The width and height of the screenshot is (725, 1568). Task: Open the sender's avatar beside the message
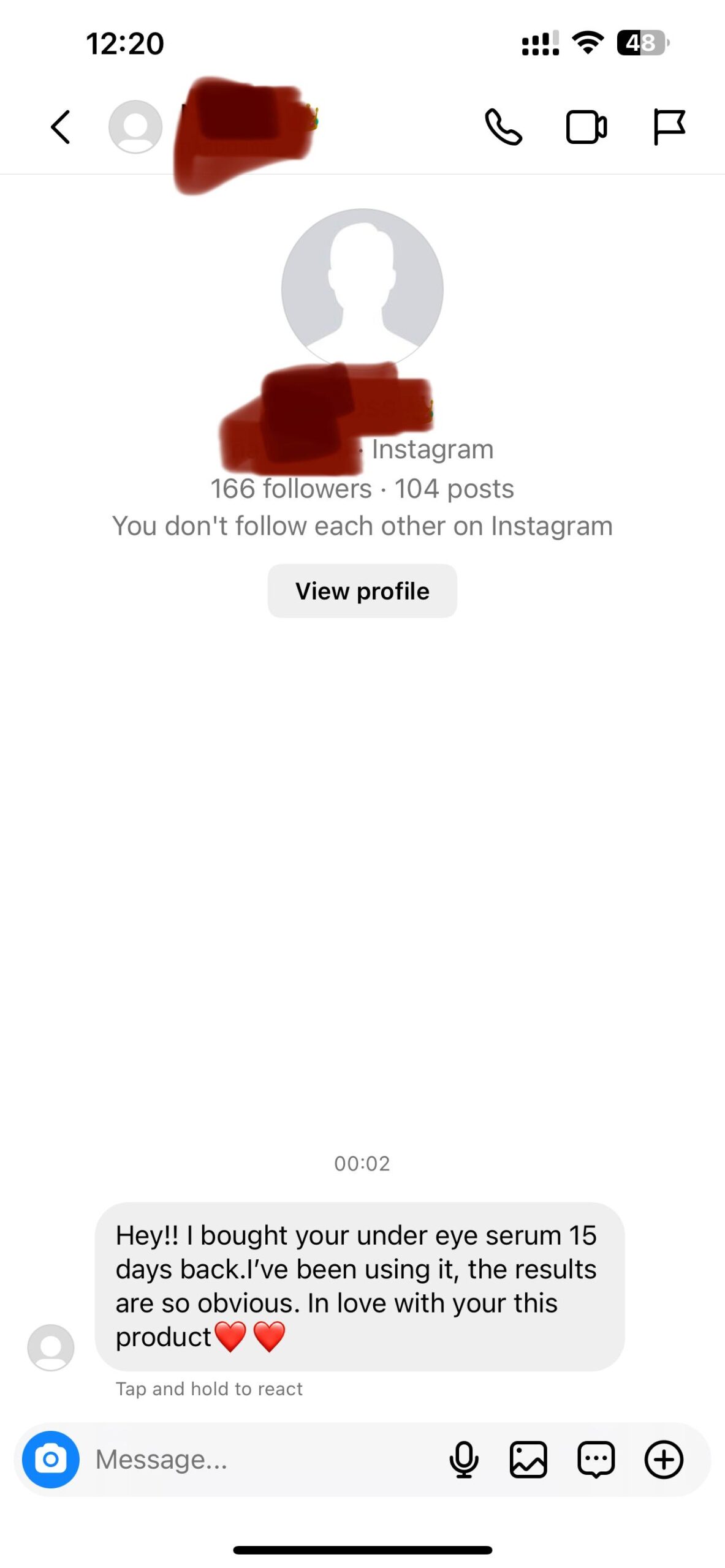tap(51, 1347)
